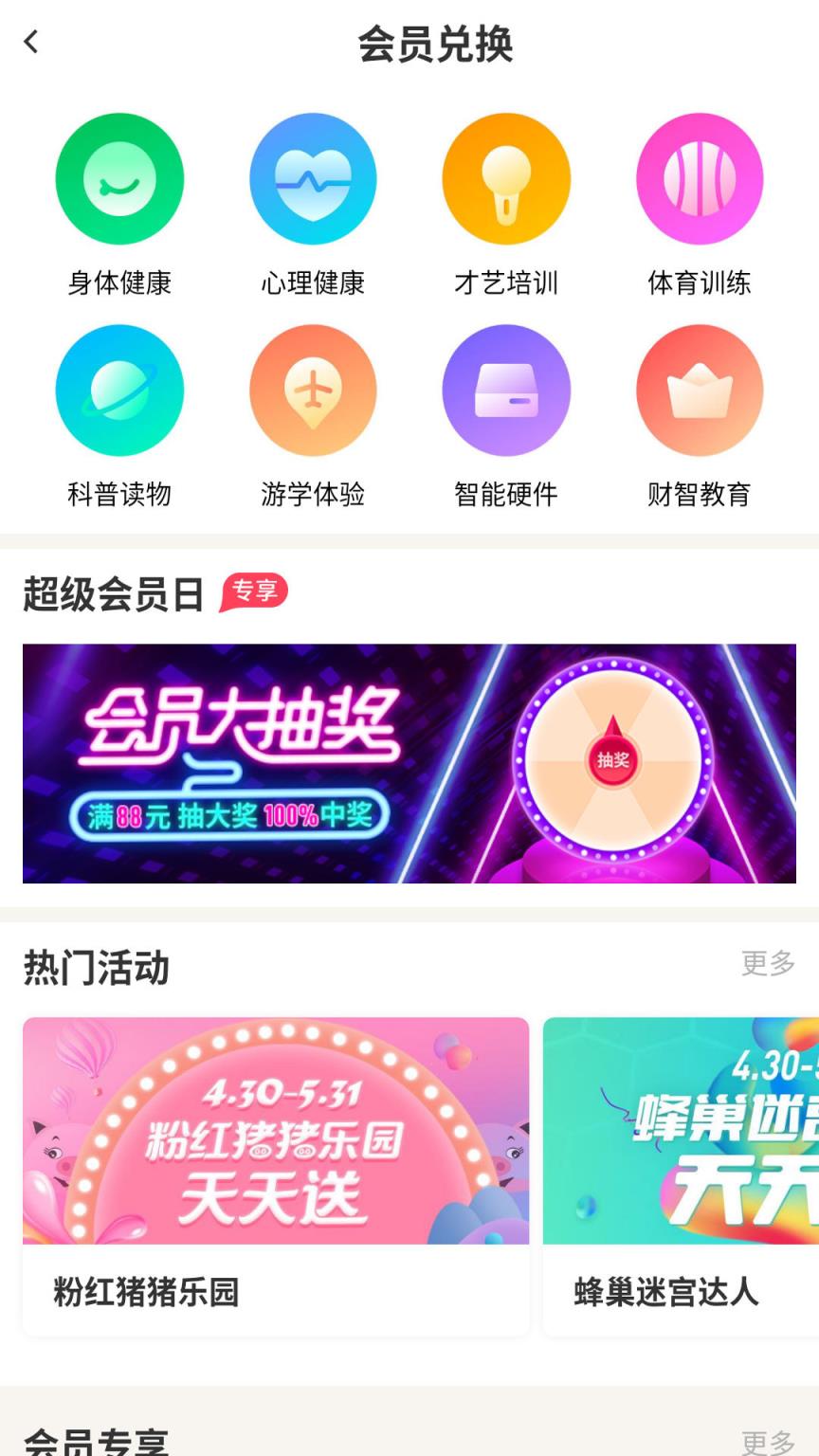Open the 才艺培训 microphone icon

pos(506,178)
